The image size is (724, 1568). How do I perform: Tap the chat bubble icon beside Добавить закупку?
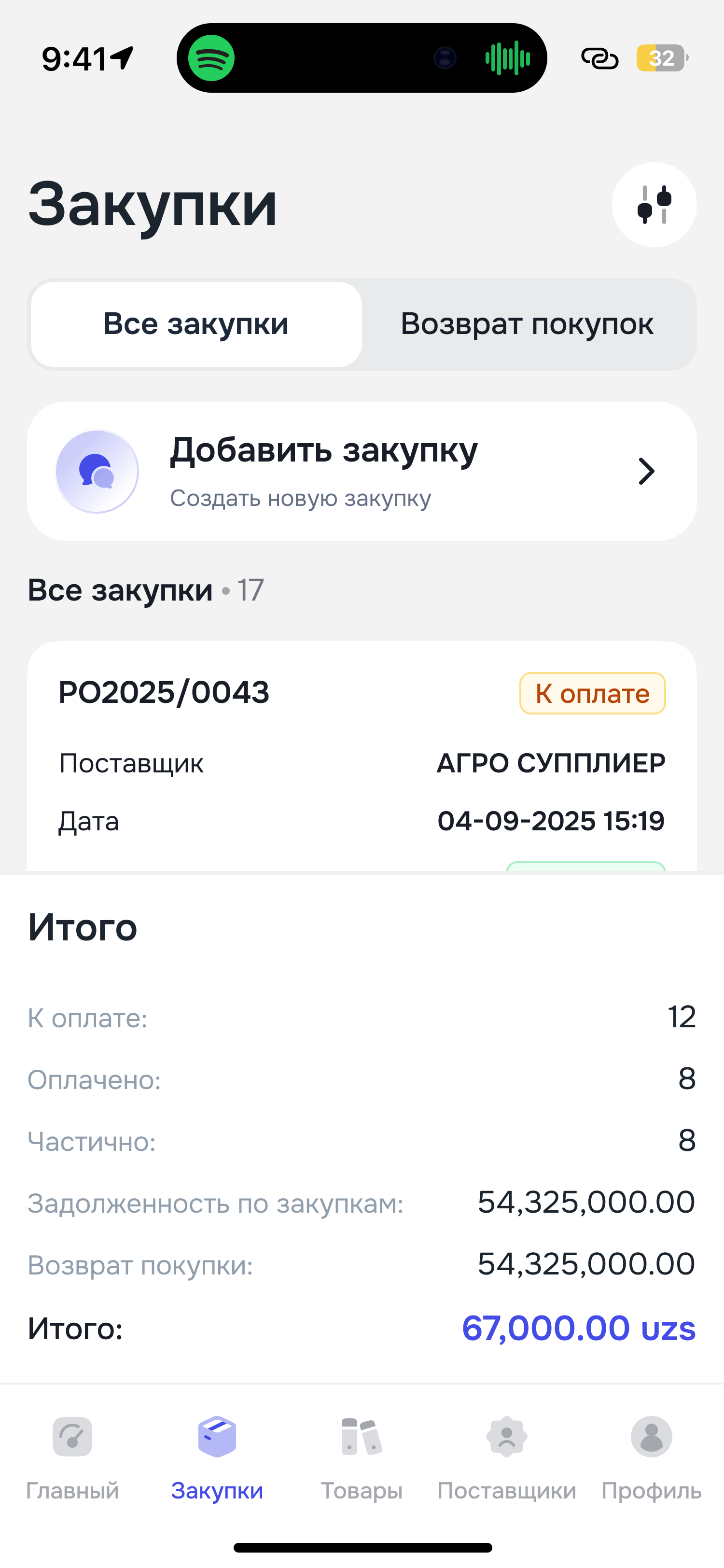(x=97, y=471)
